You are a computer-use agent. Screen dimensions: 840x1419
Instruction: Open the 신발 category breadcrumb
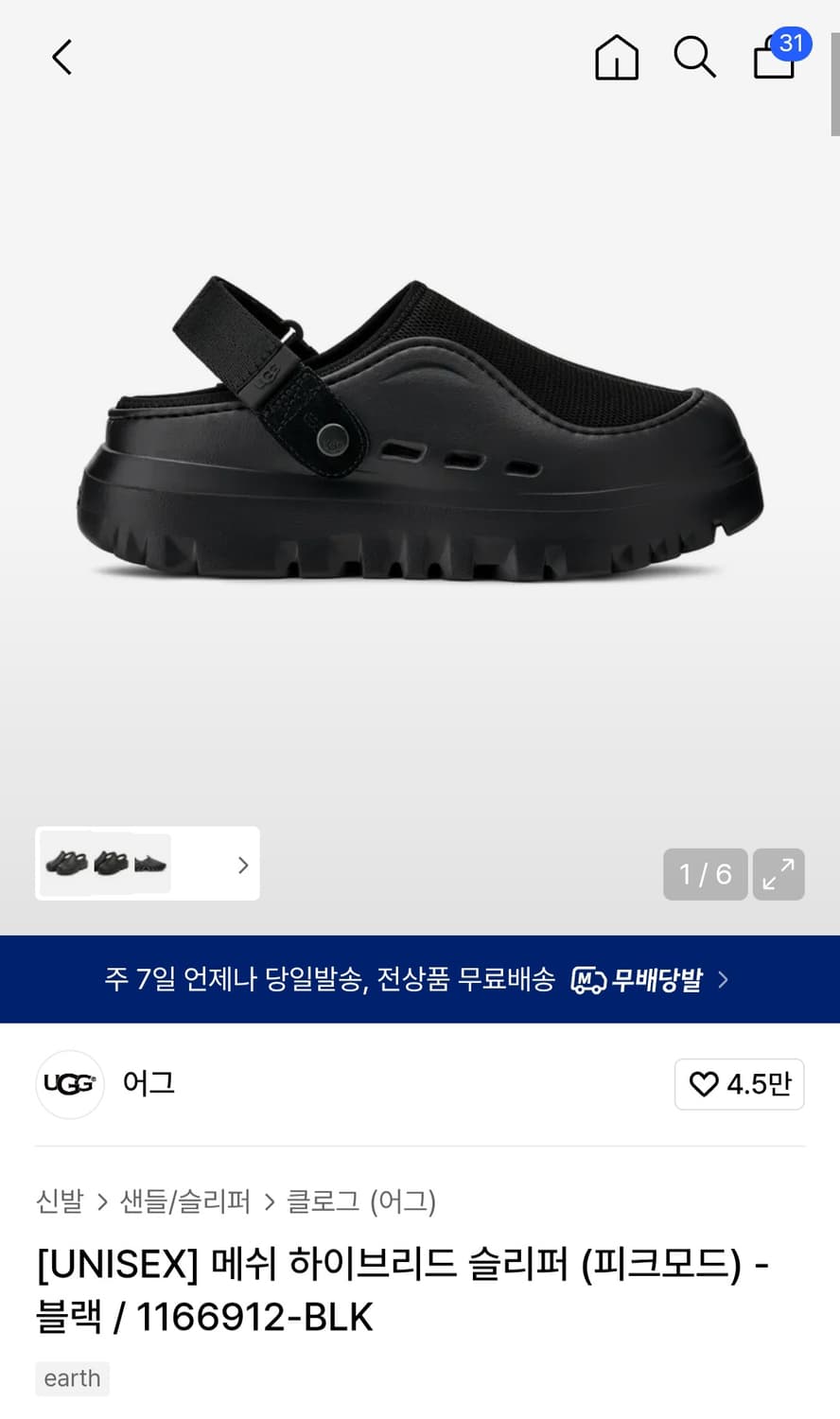click(x=60, y=1202)
